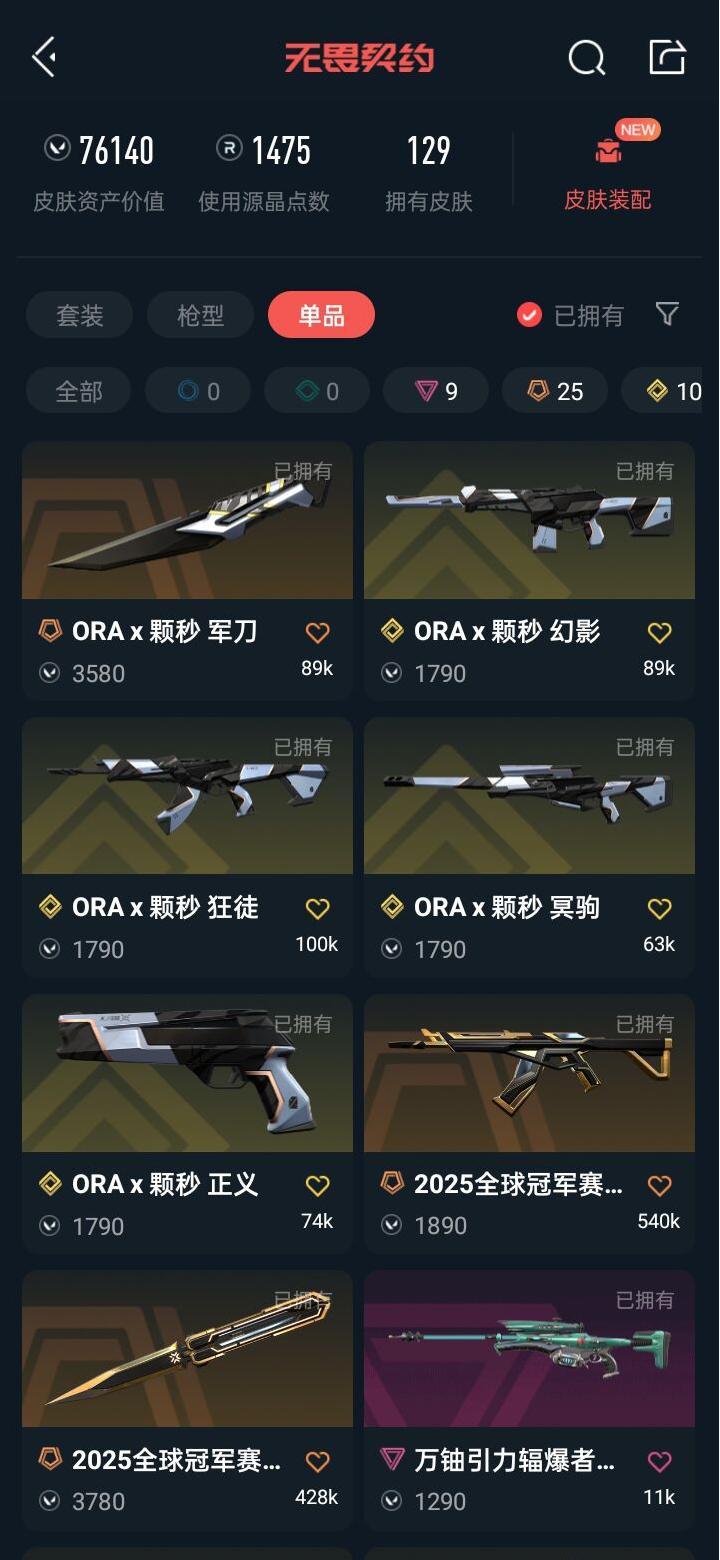
Task: Switch to the 套装 tab
Action: 77,315
